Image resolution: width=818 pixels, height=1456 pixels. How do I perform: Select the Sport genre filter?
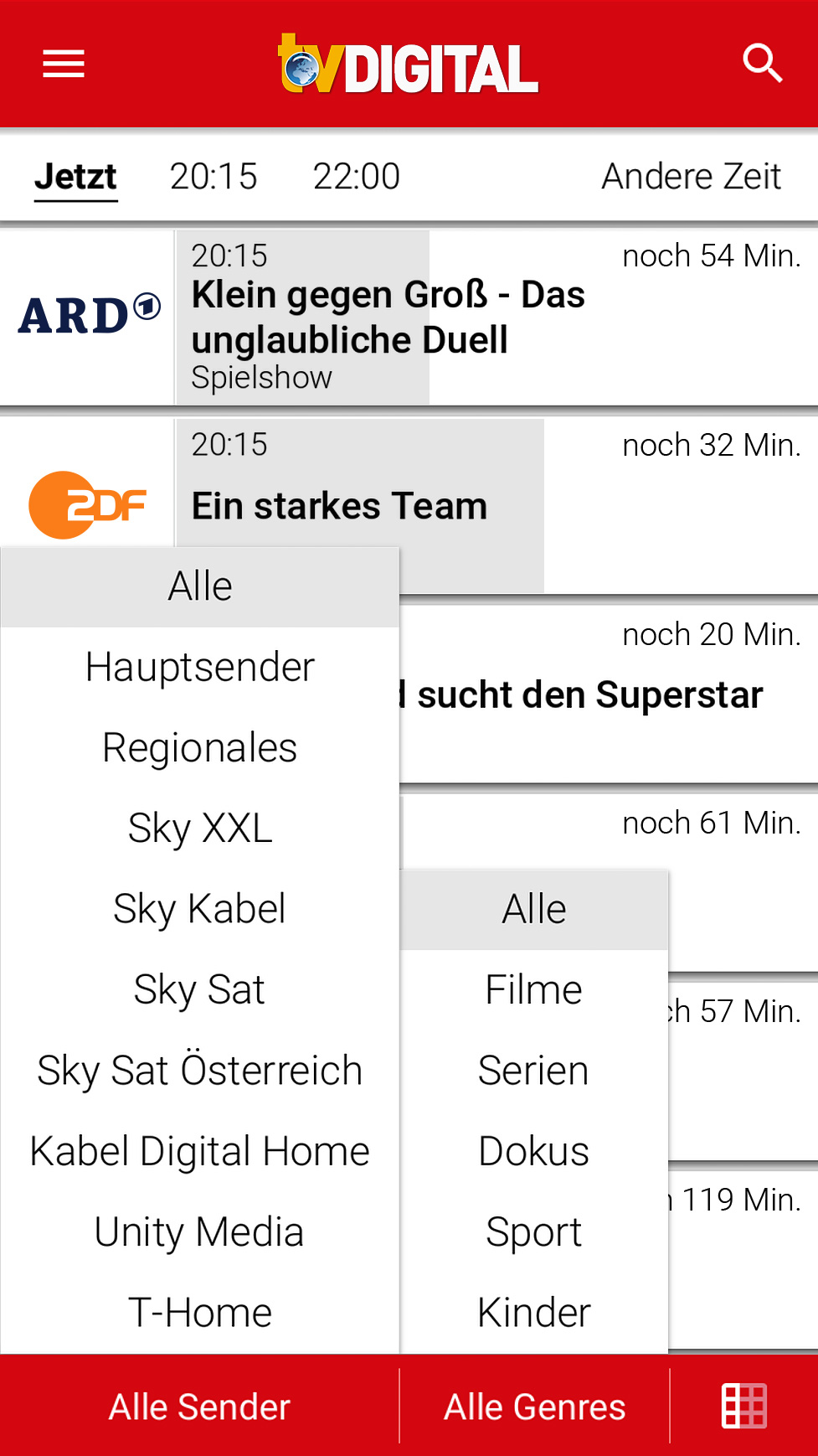coord(533,1231)
